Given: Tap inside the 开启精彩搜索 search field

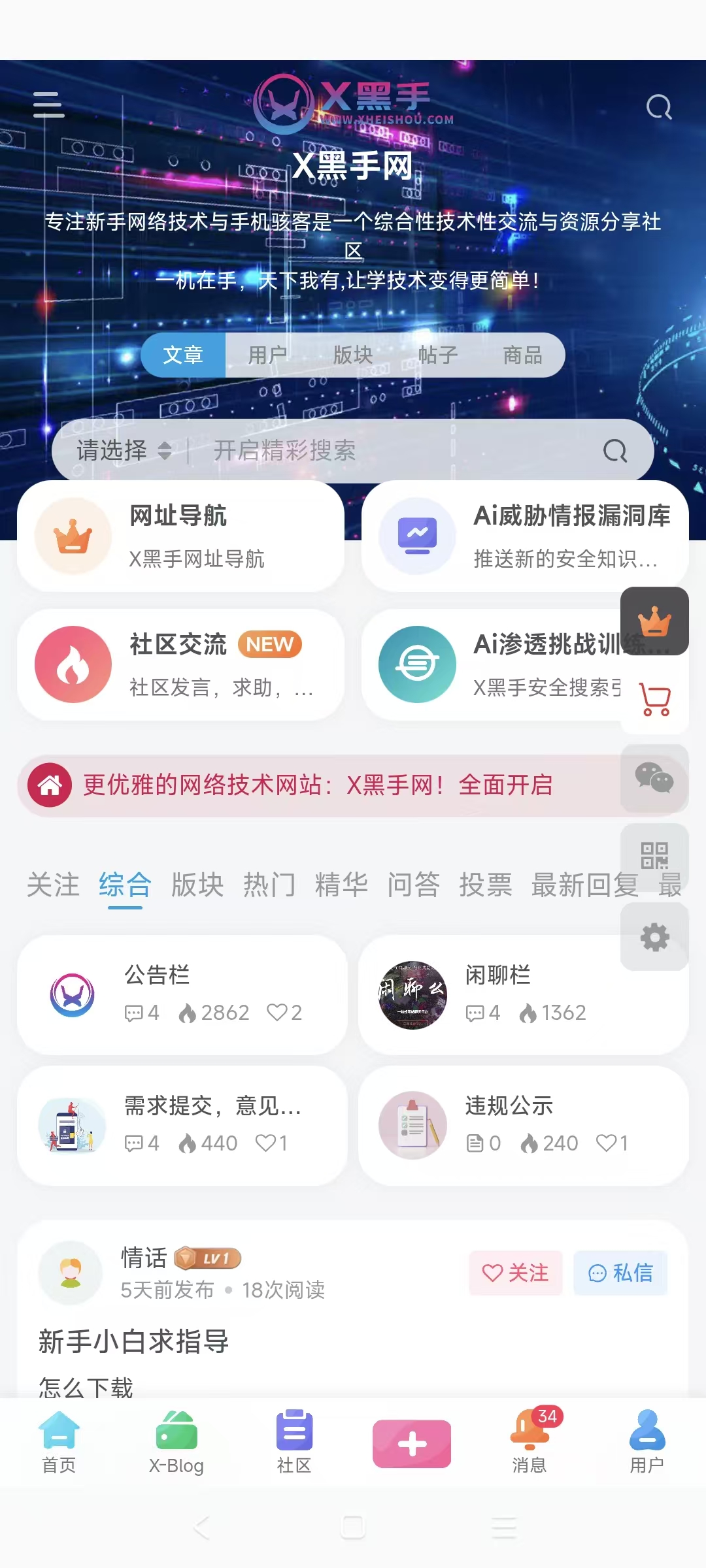Looking at the screenshot, I should (x=366, y=451).
